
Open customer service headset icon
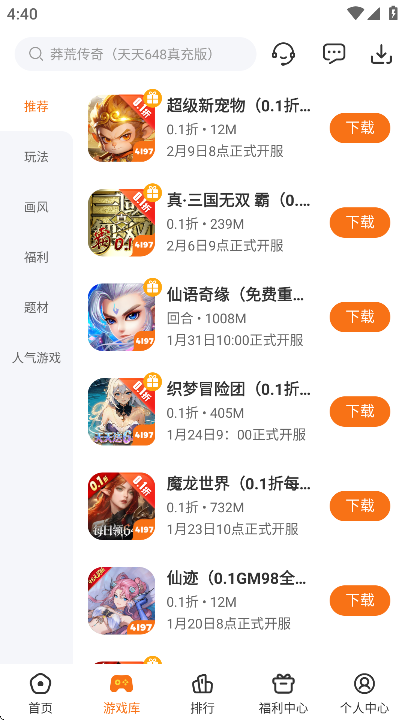pyautogui.click(x=283, y=54)
